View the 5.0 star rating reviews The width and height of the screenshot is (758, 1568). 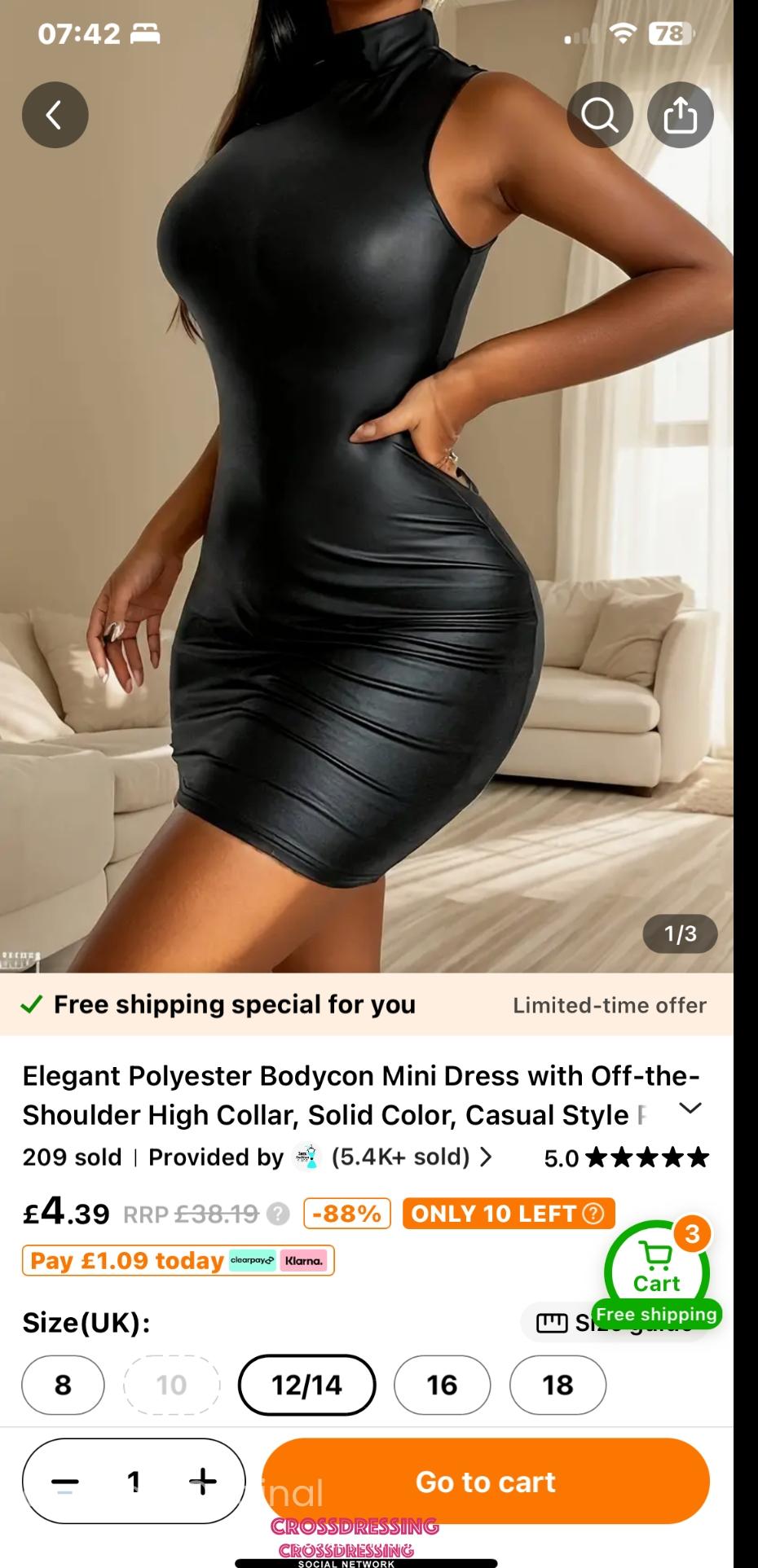tap(626, 1157)
